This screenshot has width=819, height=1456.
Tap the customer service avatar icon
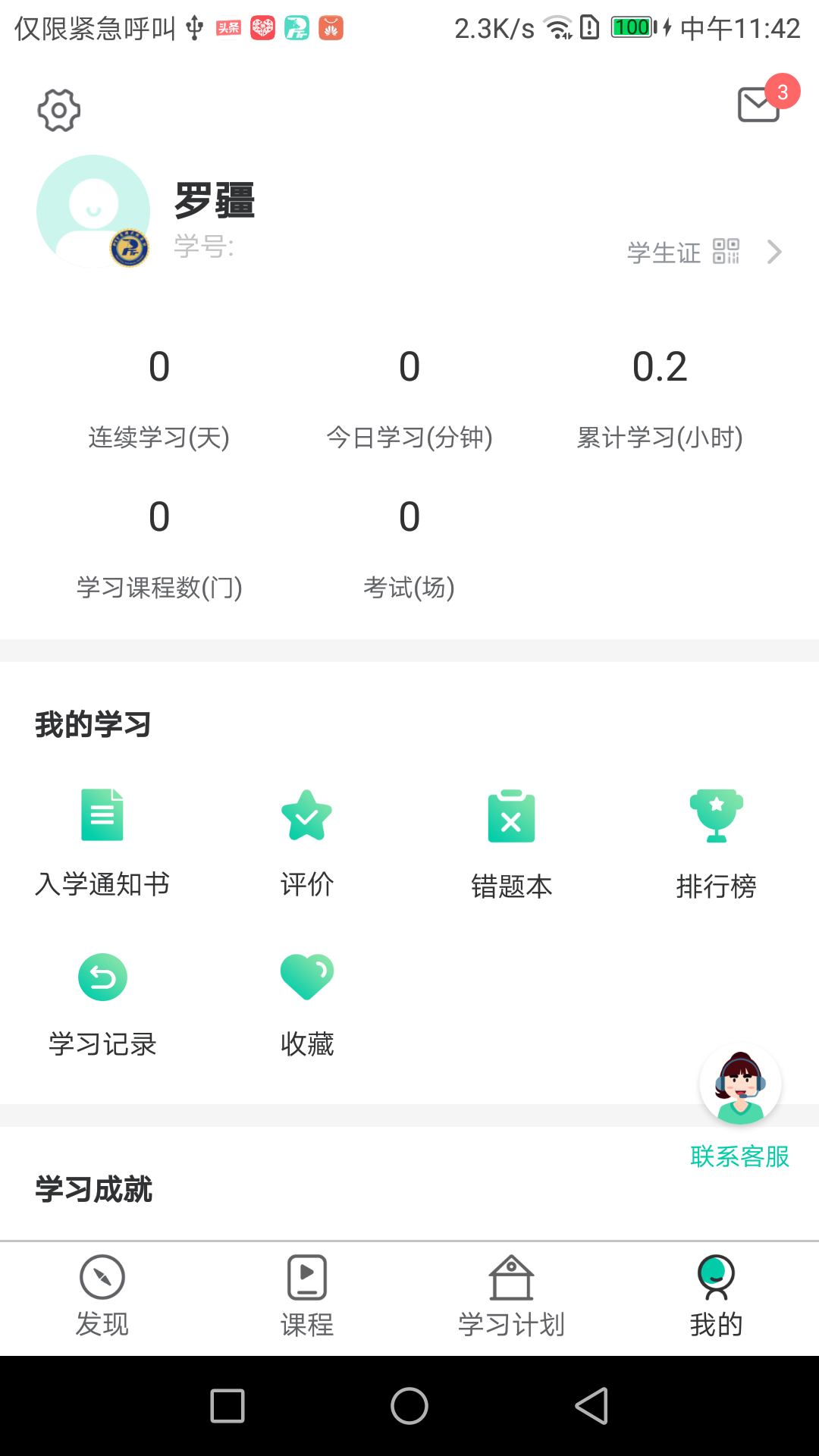click(739, 1084)
